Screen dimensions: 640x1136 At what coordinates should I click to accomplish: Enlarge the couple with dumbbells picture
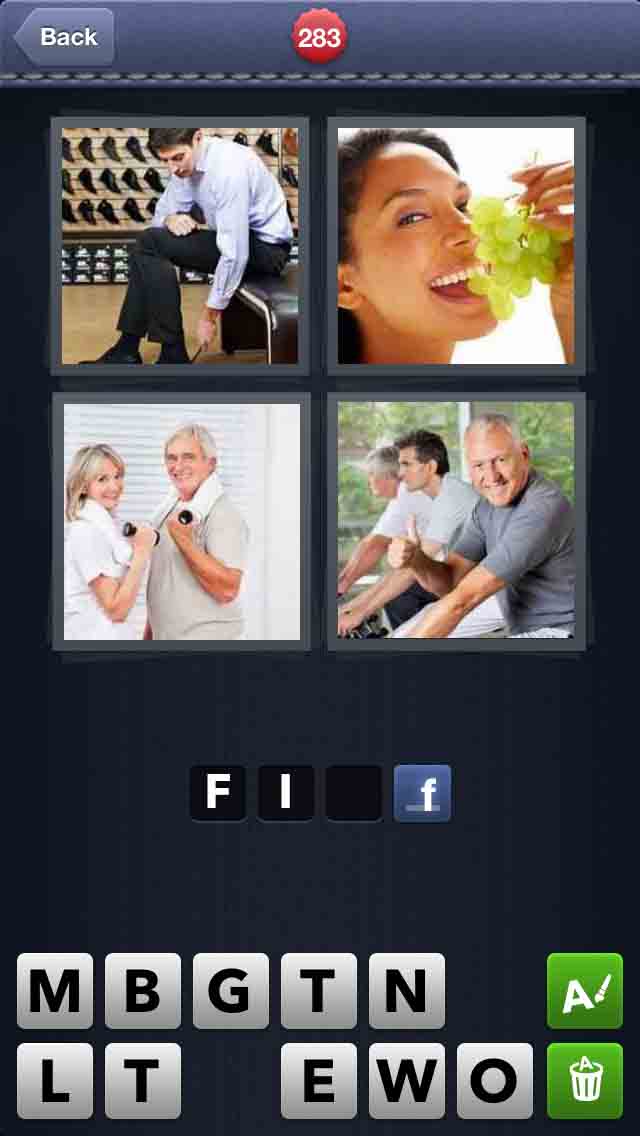[181, 521]
